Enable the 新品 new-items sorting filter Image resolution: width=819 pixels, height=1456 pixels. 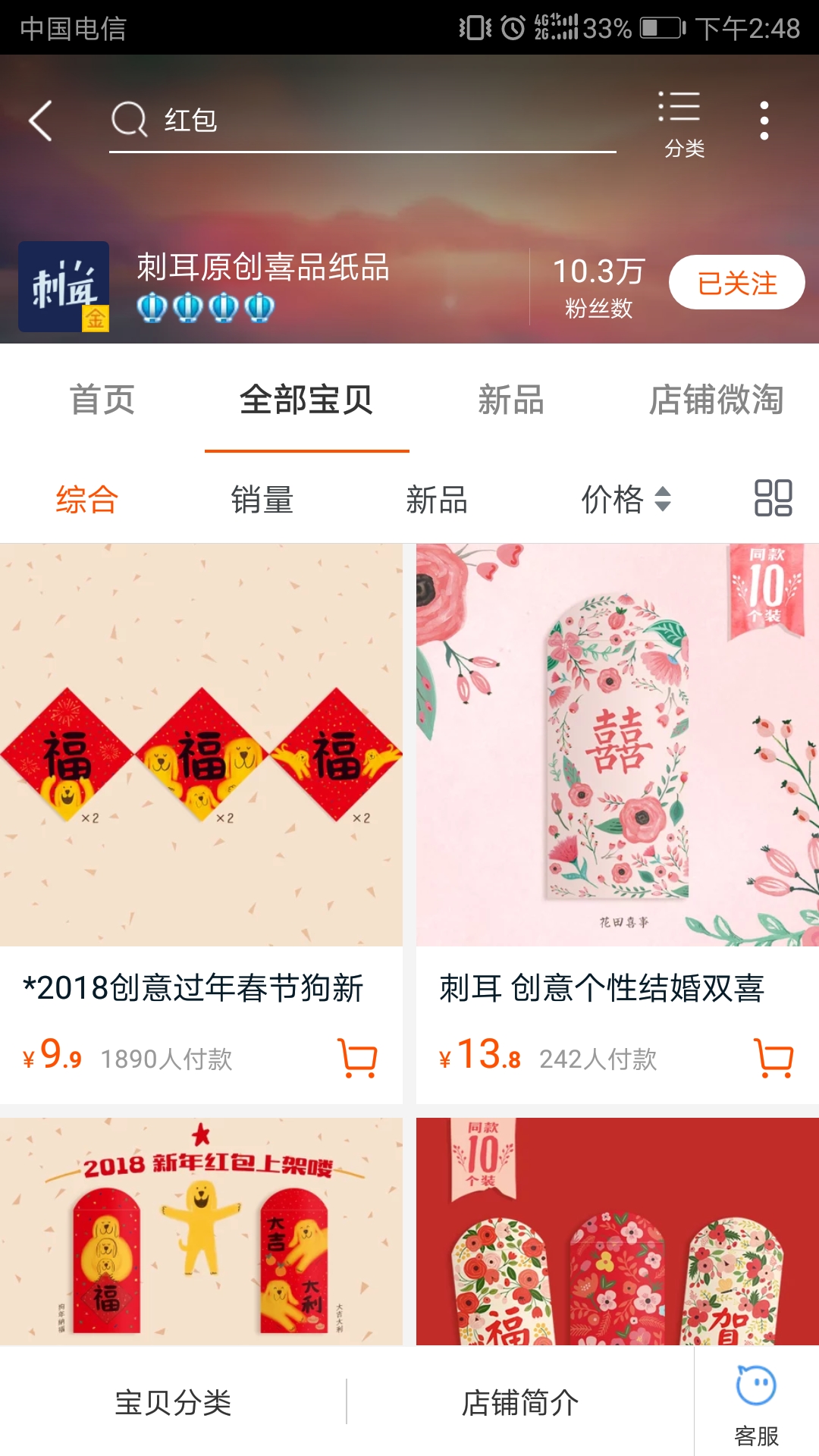436,500
